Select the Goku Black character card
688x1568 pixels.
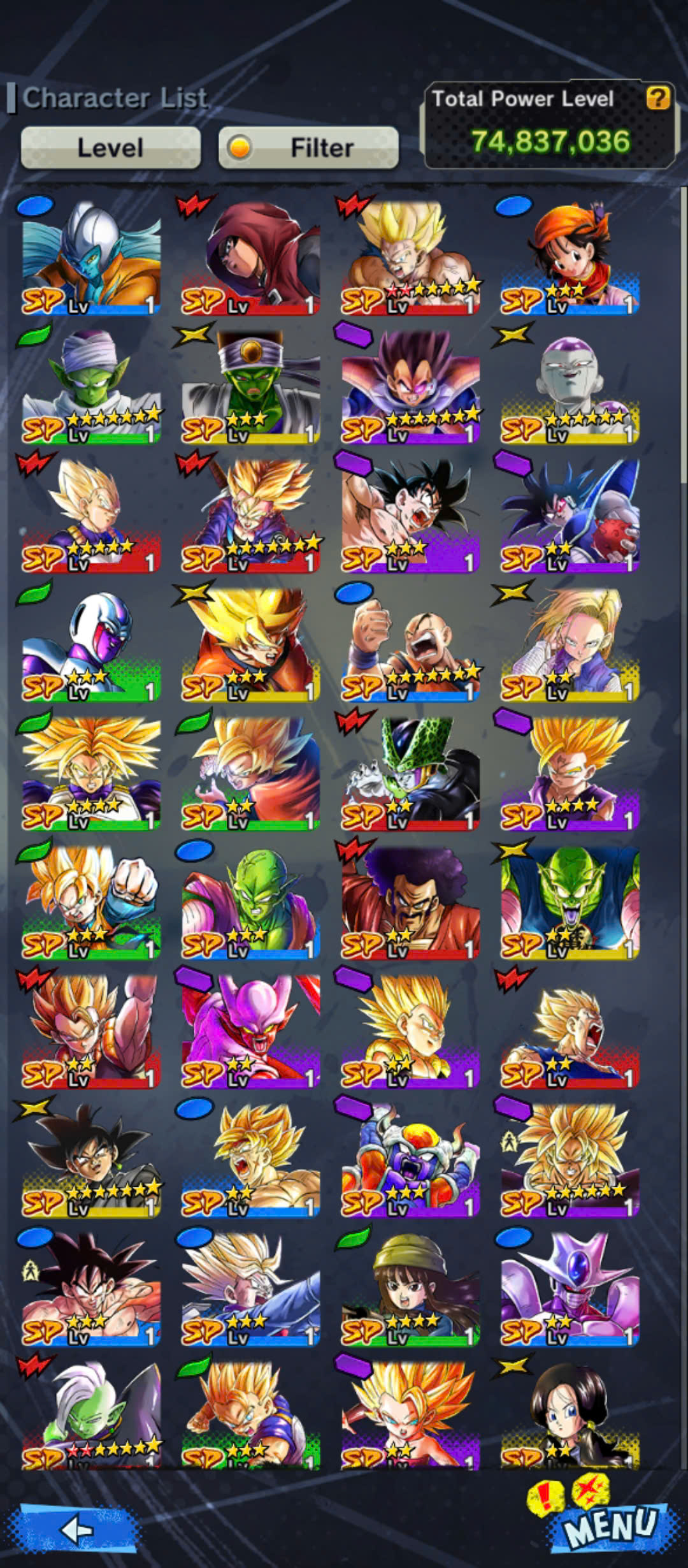(x=91, y=1159)
